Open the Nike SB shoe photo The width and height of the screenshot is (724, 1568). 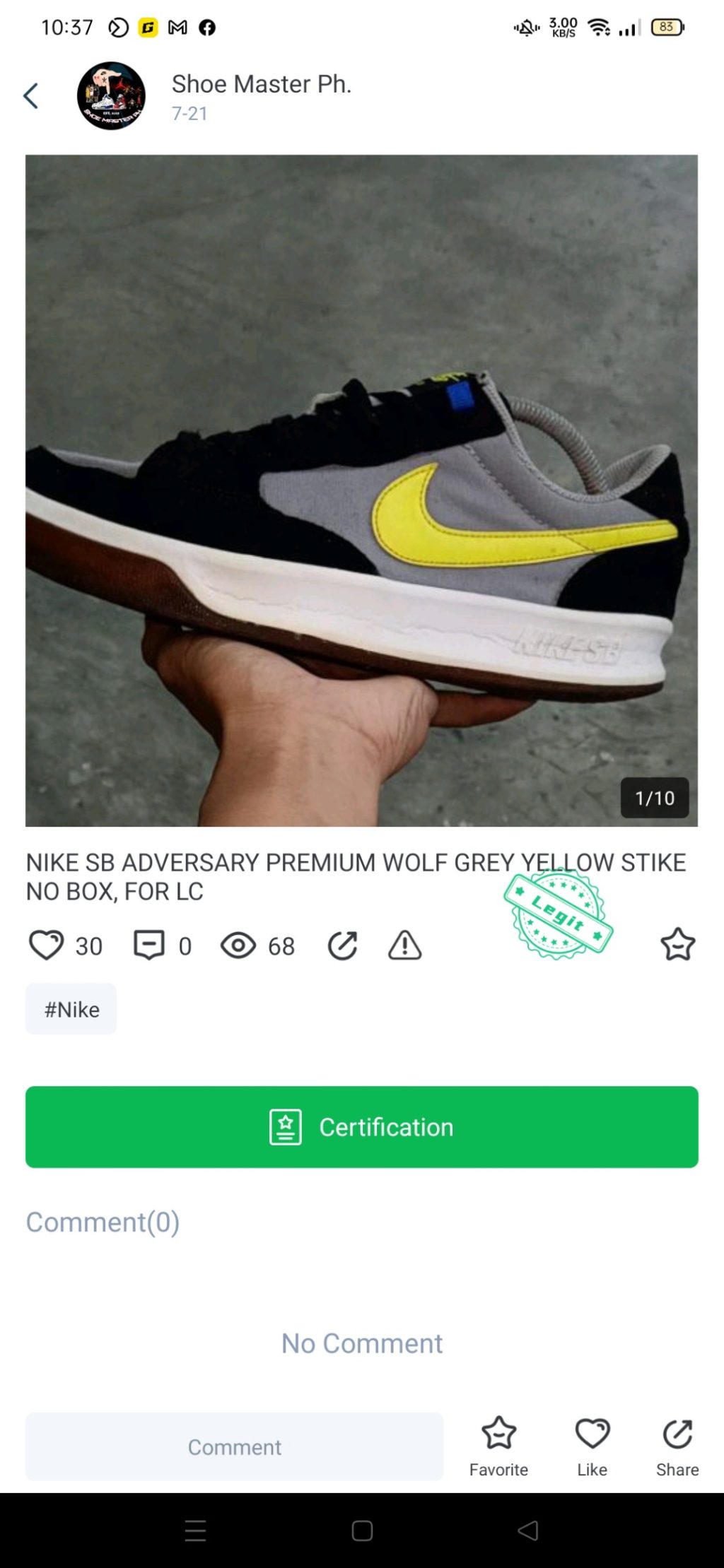click(361, 490)
